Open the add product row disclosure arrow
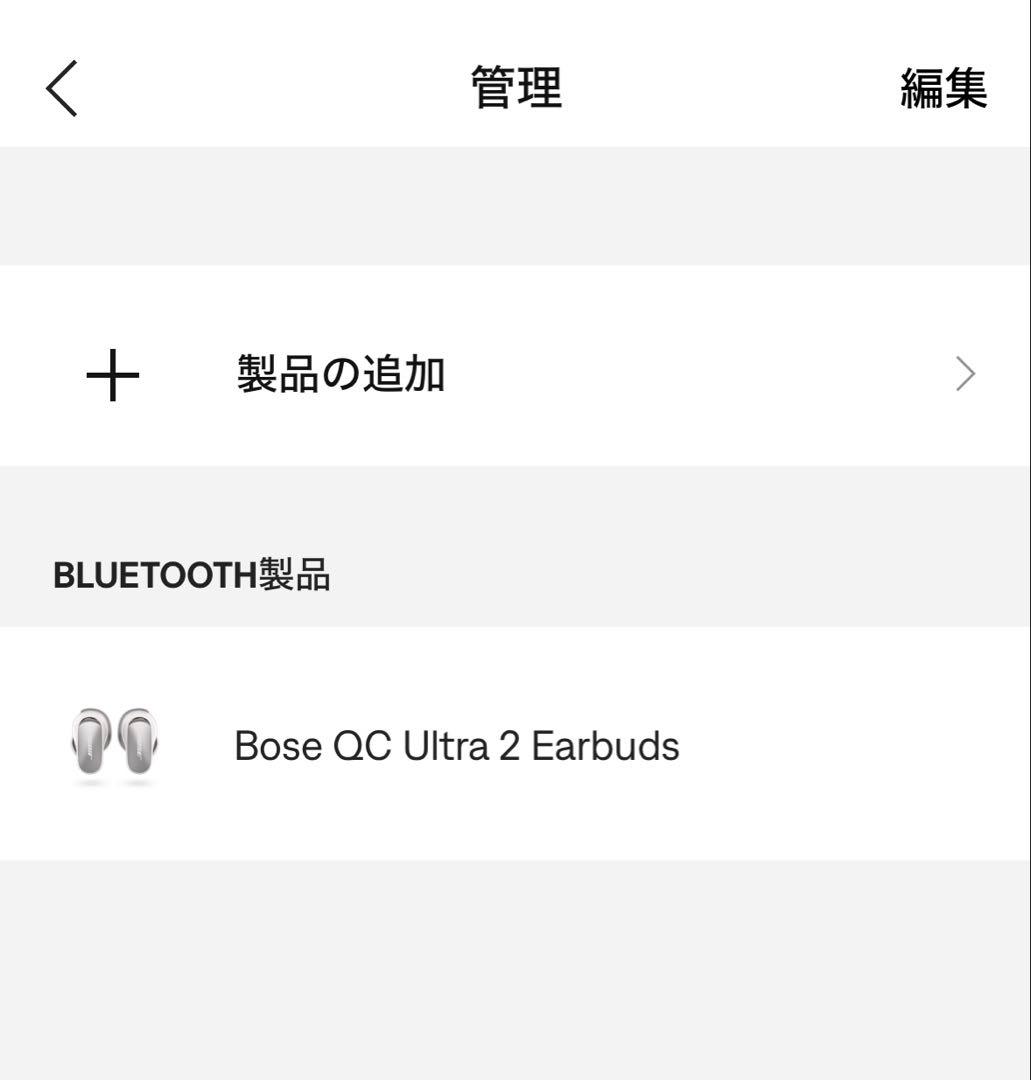Image resolution: width=1031 pixels, height=1080 pixels. click(966, 373)
